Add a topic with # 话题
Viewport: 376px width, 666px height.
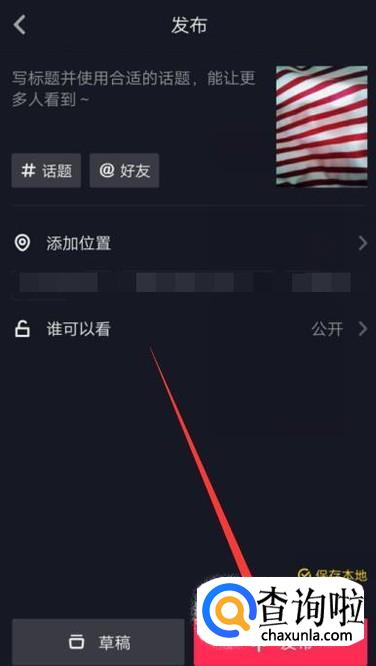point(46,171)
